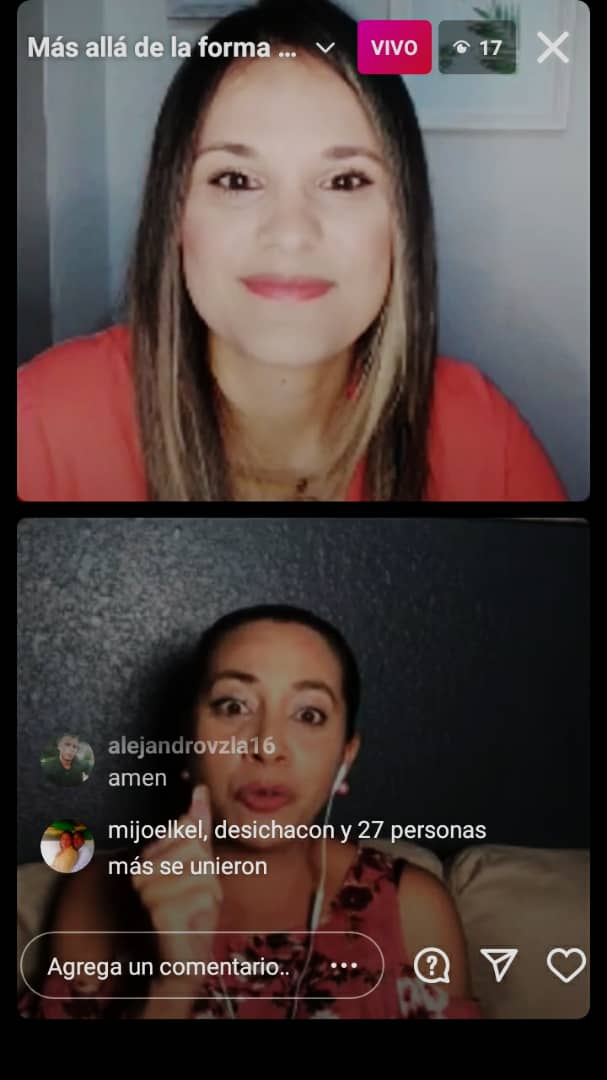Viewport: 607px width, 1080px height.
Task: Open the three-dot options in comment box
Action: [344, 966]
